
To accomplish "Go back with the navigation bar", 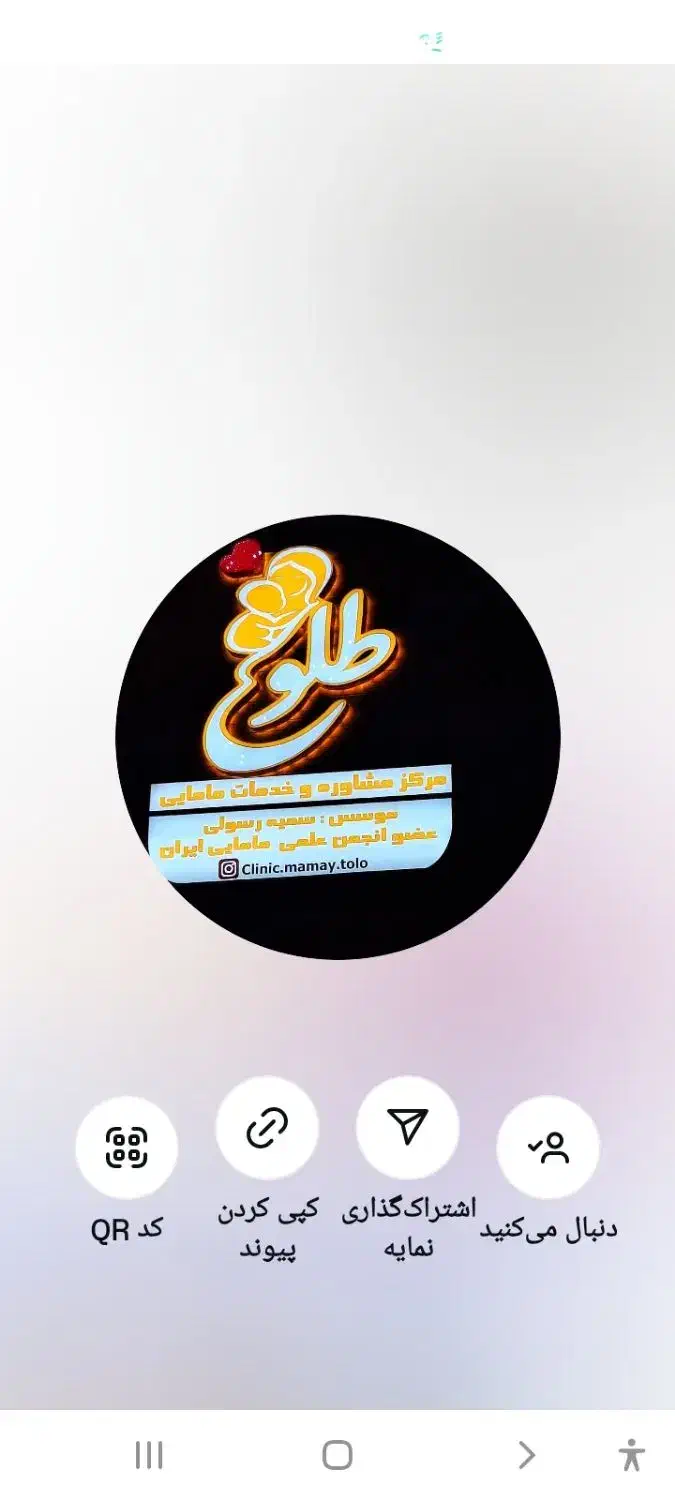I will pyautogui.click(x=527, y=1455).
